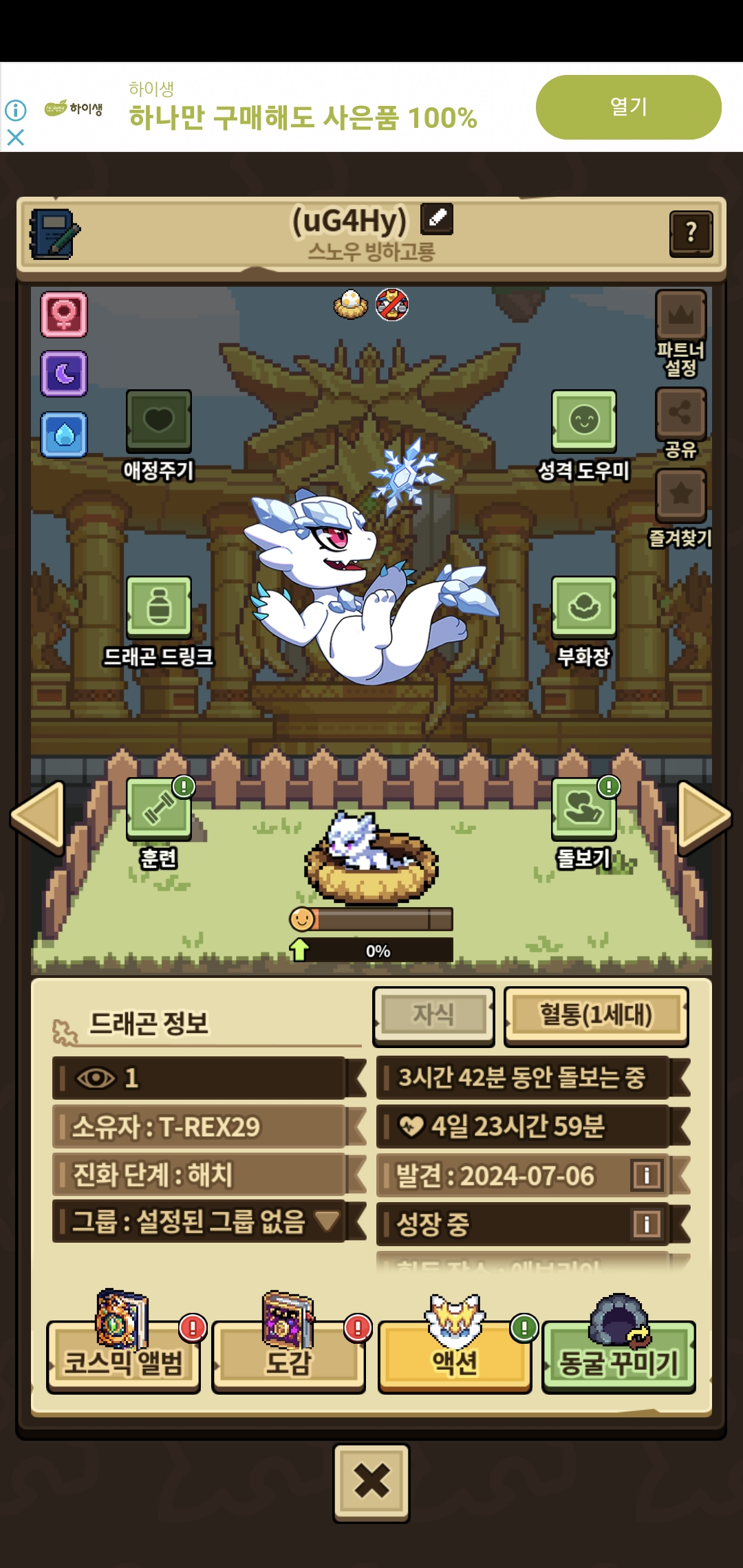Go to the 부화장 hatchery

point(583,607)
